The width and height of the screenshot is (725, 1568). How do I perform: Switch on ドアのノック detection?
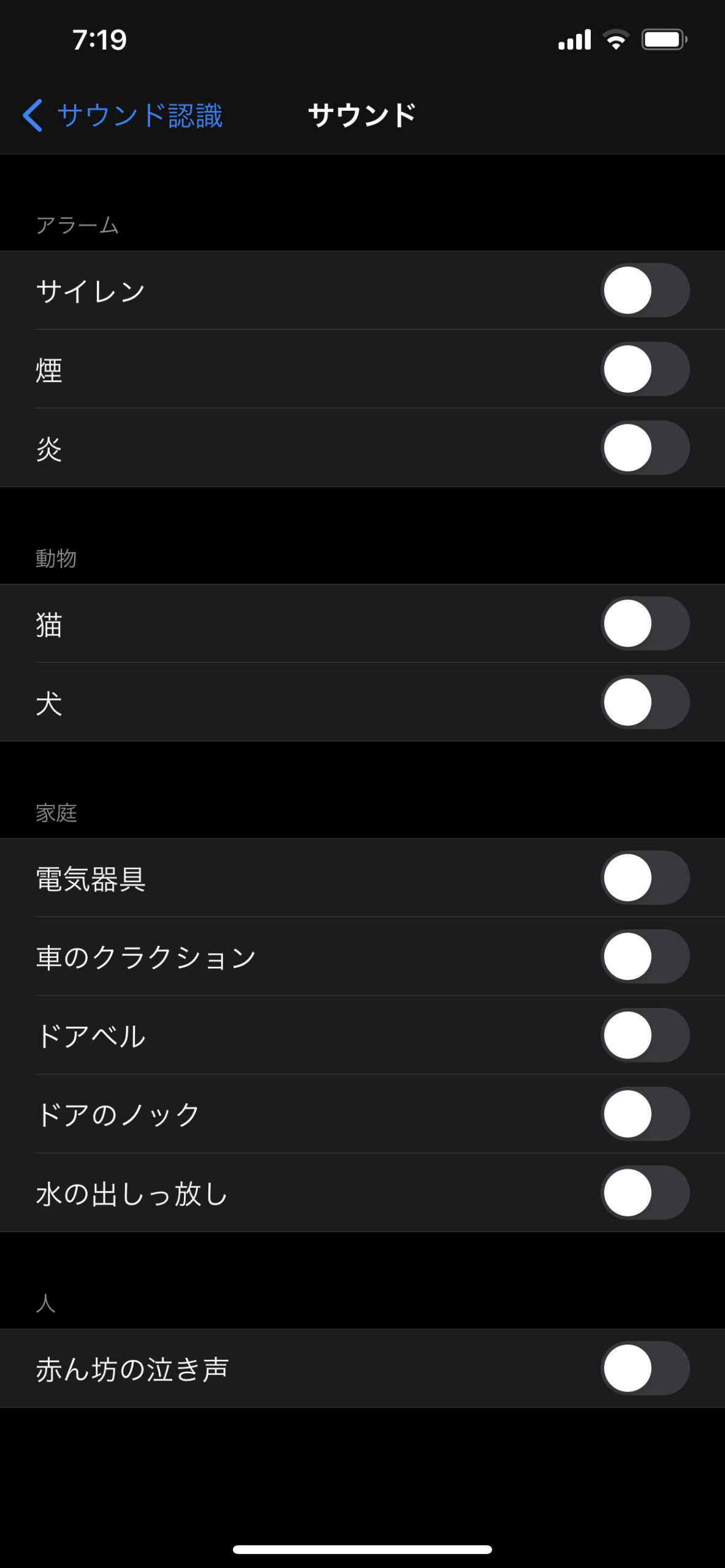coord(645,1114)
